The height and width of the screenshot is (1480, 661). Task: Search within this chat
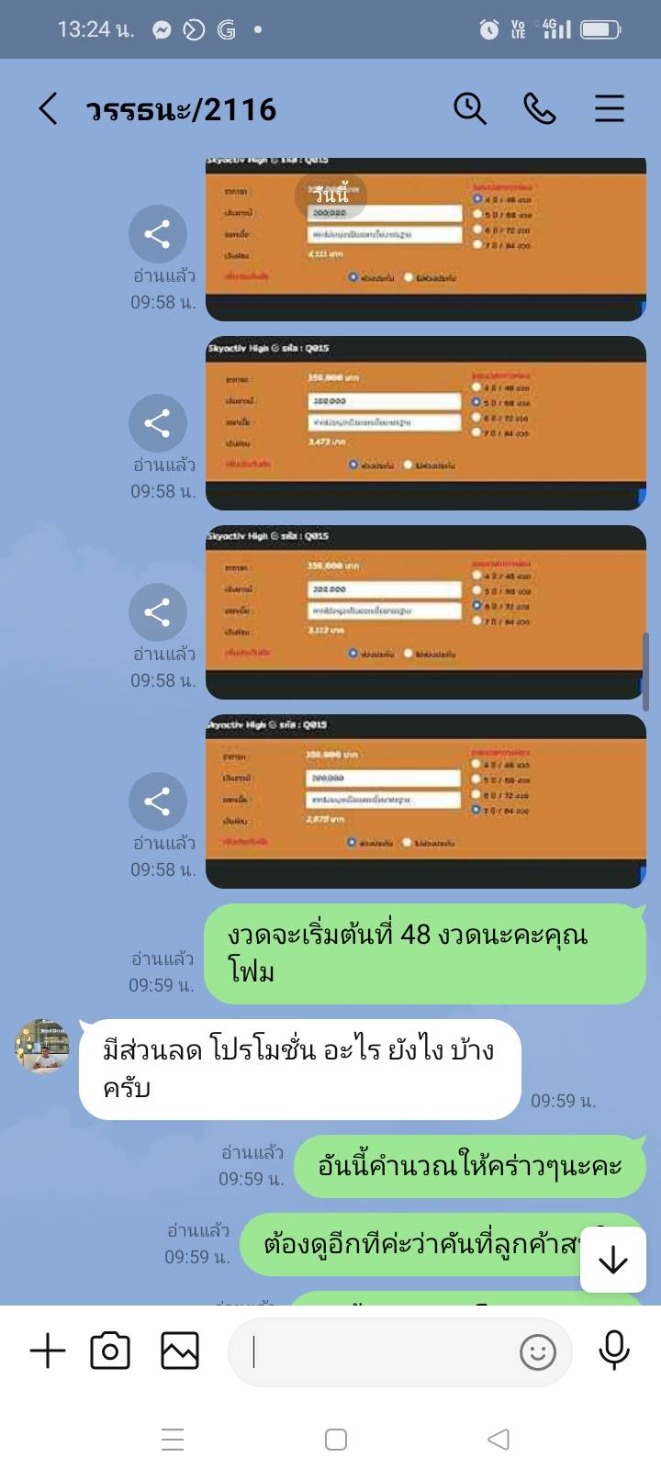point(470,108)
